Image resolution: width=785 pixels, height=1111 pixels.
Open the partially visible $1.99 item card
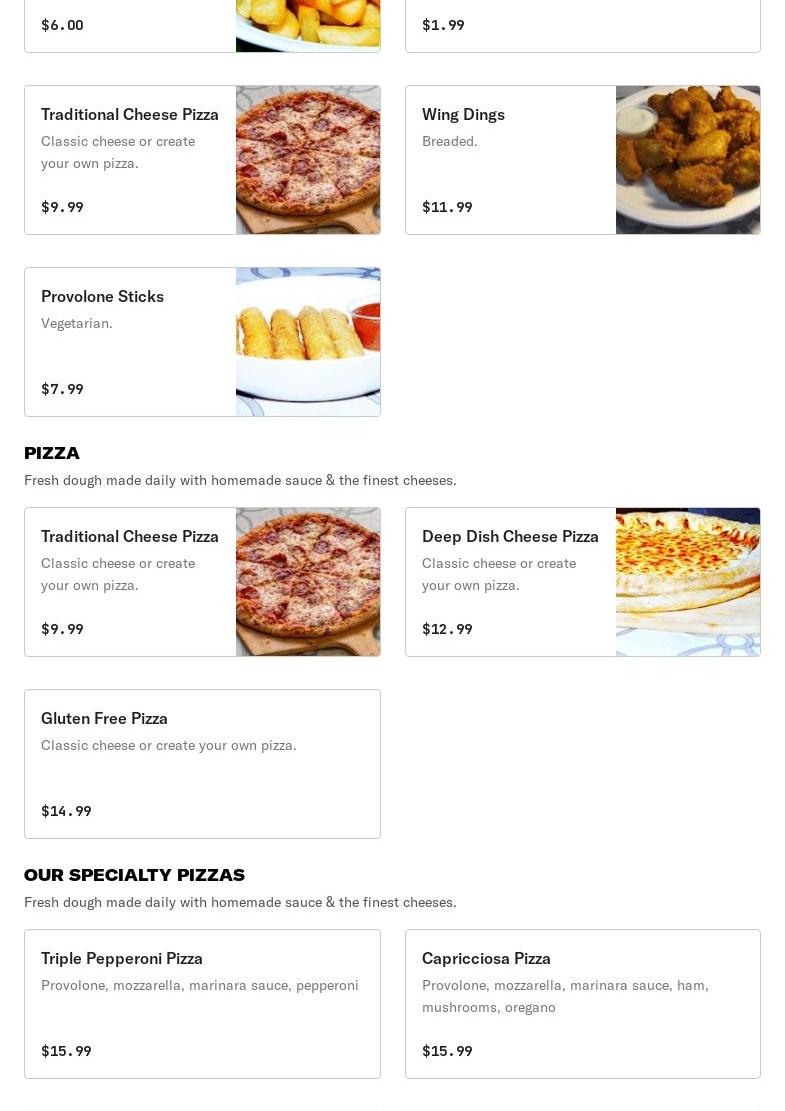[x=582, y=26]
